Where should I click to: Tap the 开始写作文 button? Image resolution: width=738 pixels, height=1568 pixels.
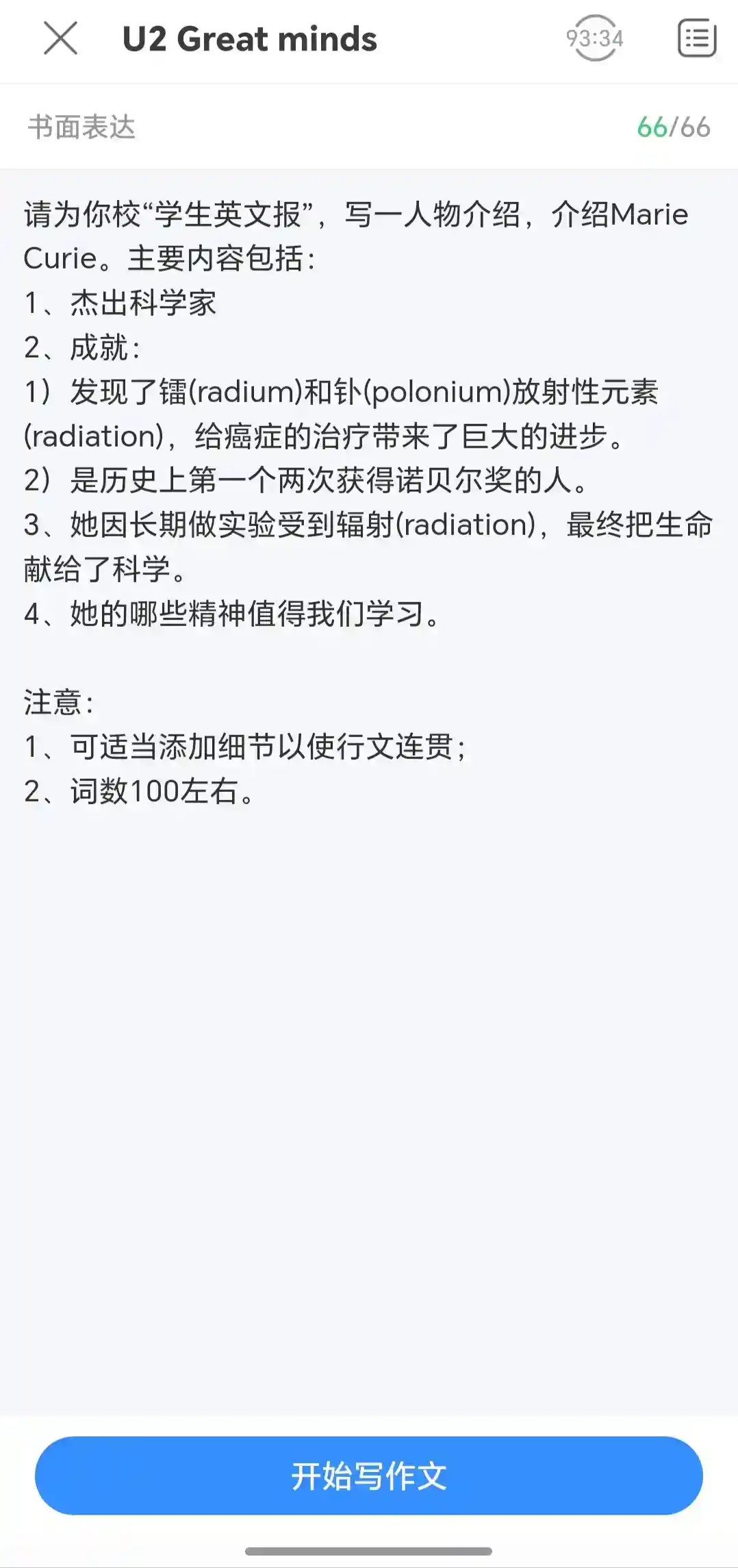369,1475
